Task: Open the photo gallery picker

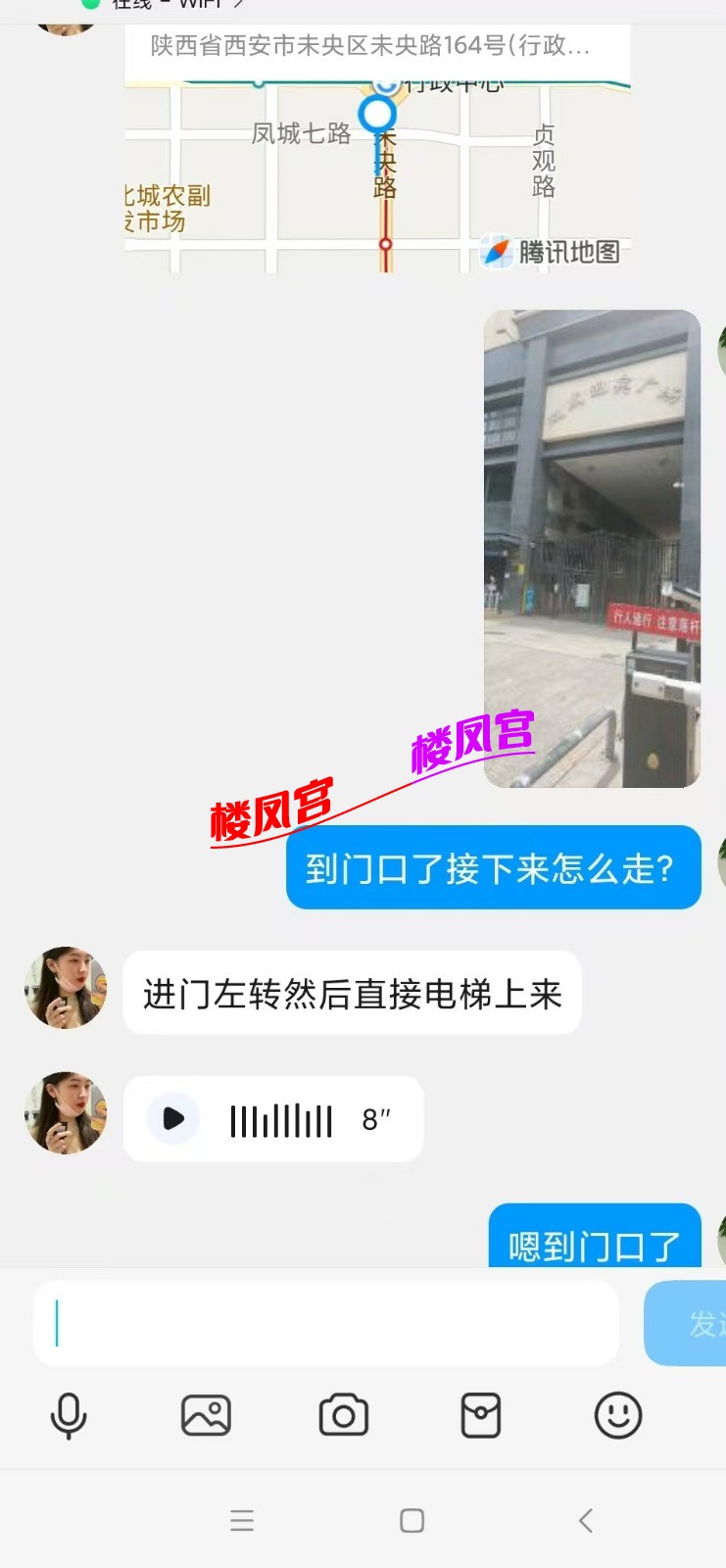Action: (x=206, y=1415)
